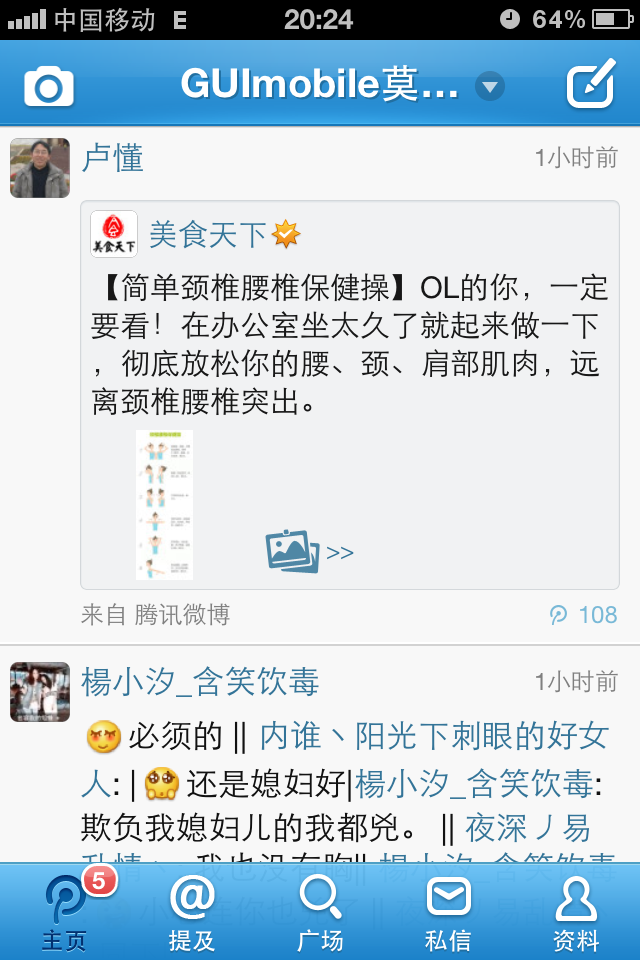Open 楊小汐_含笑饮毒's avatar
The width and height of the screenshot is (640, 960).
pos(40,692)
